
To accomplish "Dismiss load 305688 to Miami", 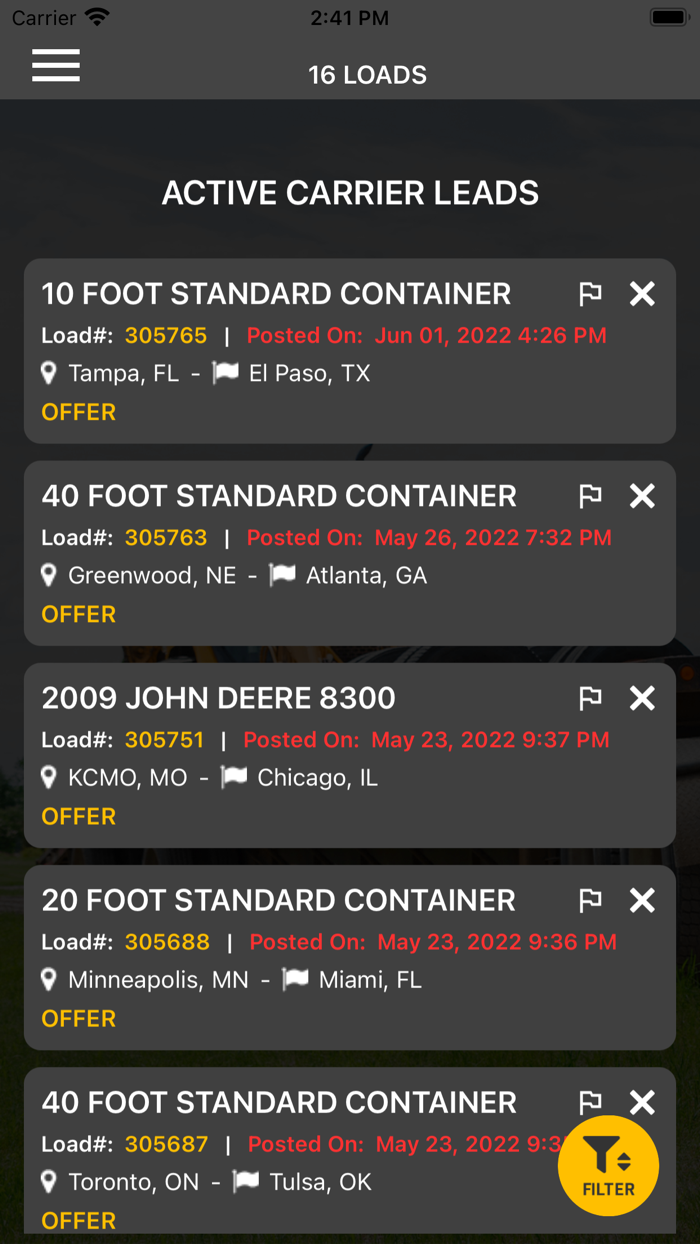I will tap(642, 900).
